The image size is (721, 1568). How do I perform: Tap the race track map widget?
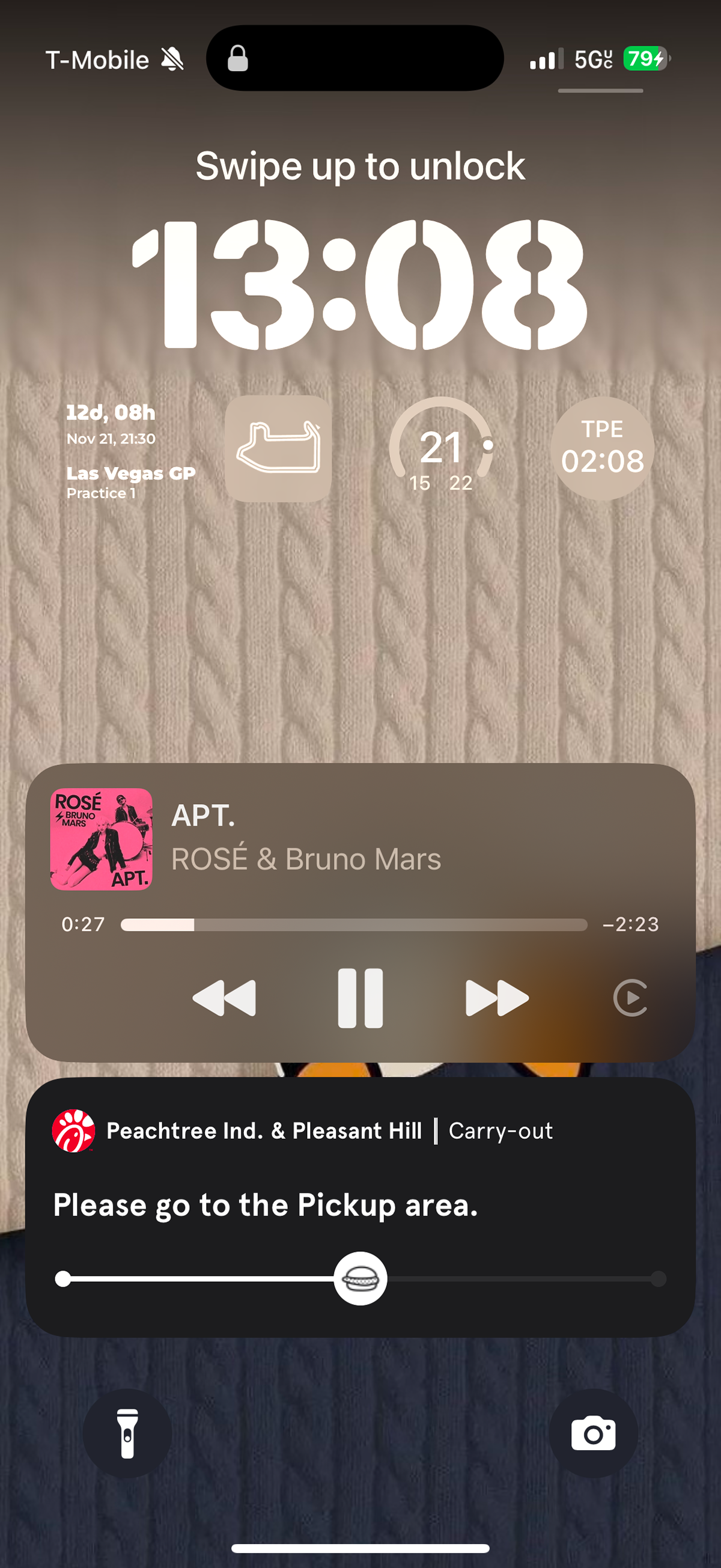click(278, 448)
